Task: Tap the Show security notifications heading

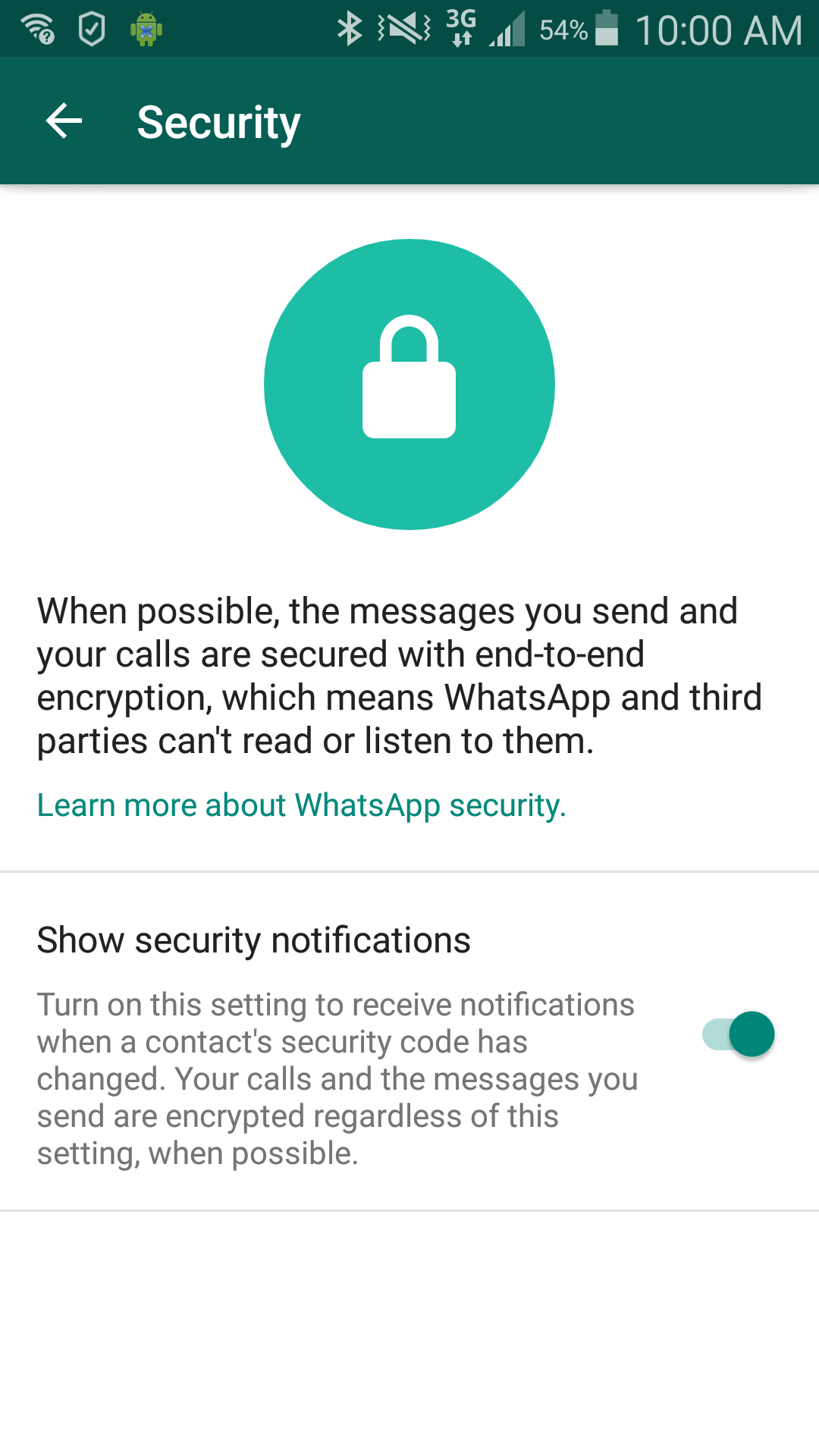Action: pyautogui.click(x=254, y=940)
